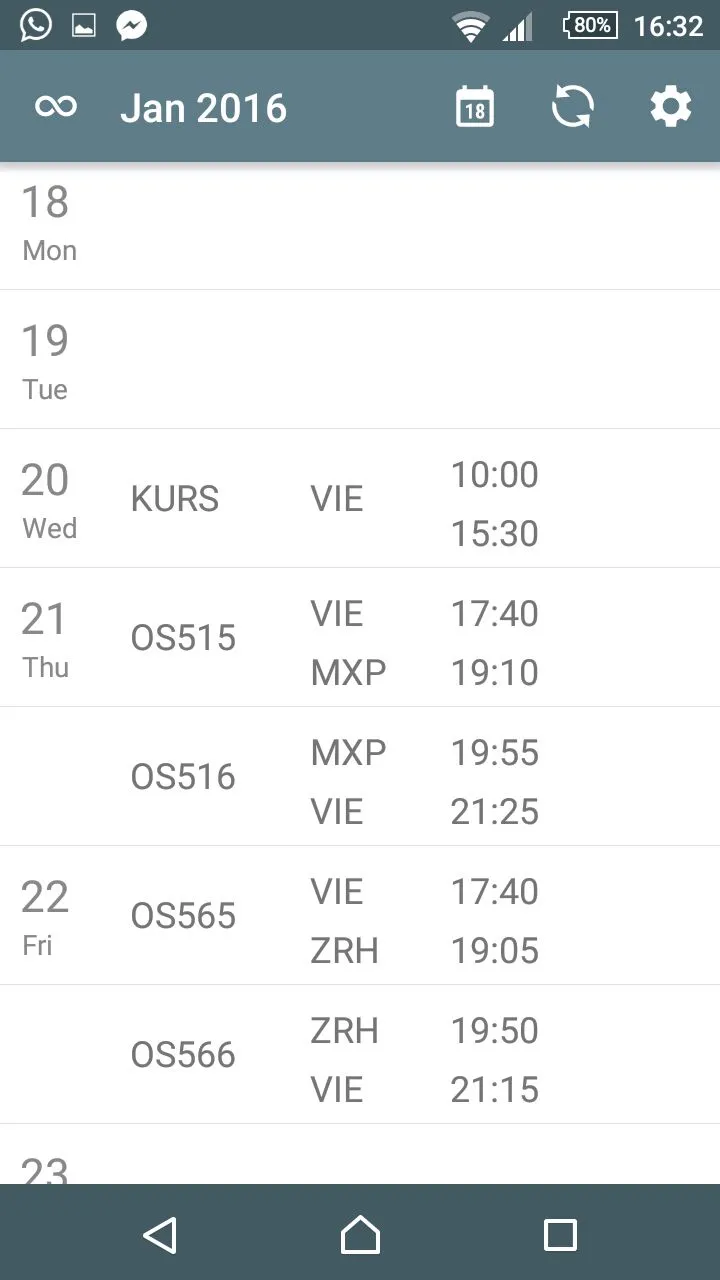Jump to today via calendar icon
This screenshot has width=720, height=1280.
[475, 106]
